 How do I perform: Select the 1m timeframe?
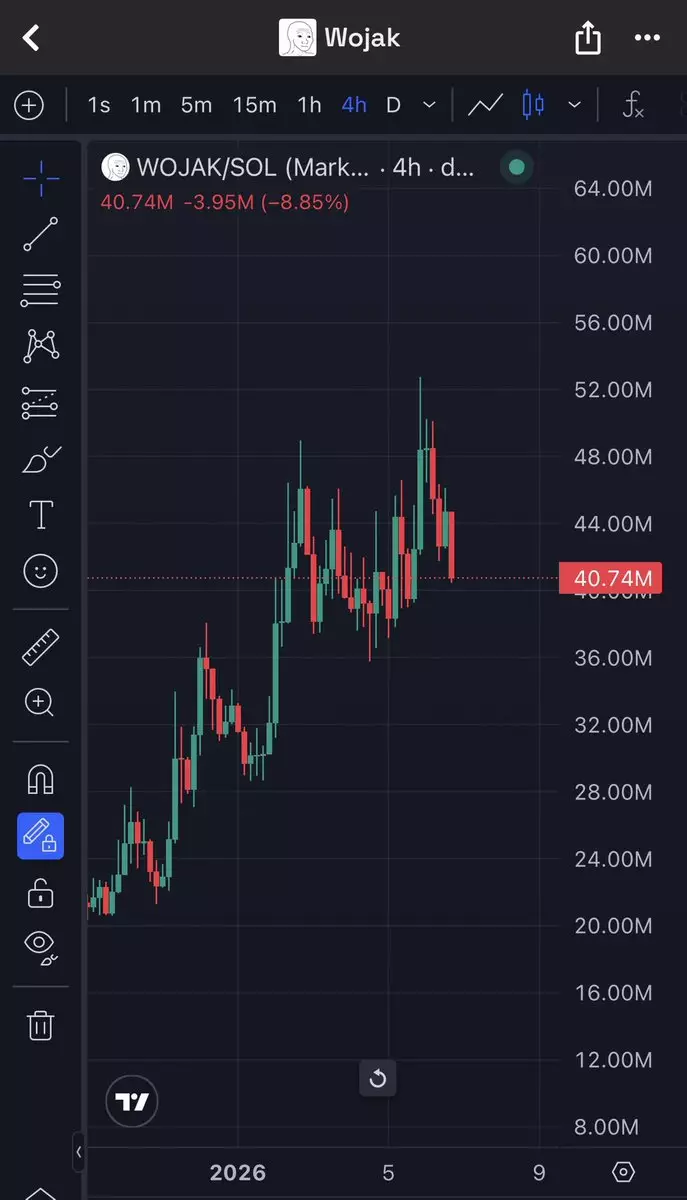pos(146,105)
